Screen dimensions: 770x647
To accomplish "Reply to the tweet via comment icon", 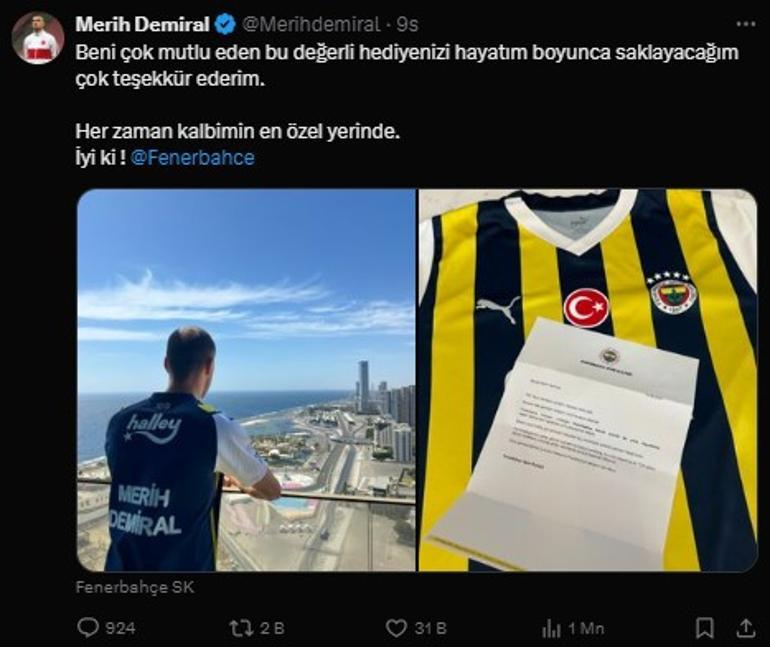I will tap(89, 628).
